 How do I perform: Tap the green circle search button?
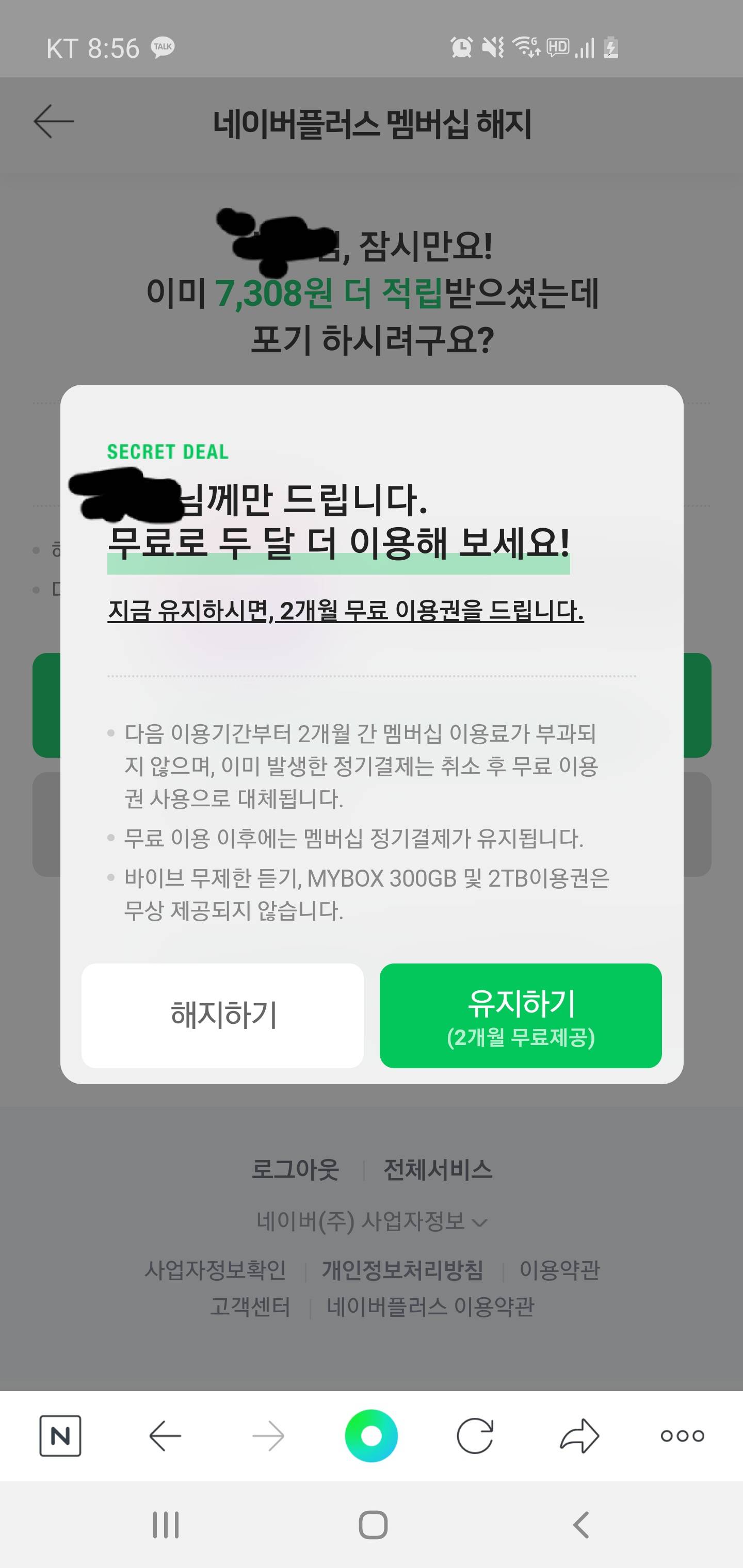coord(372,1436)
